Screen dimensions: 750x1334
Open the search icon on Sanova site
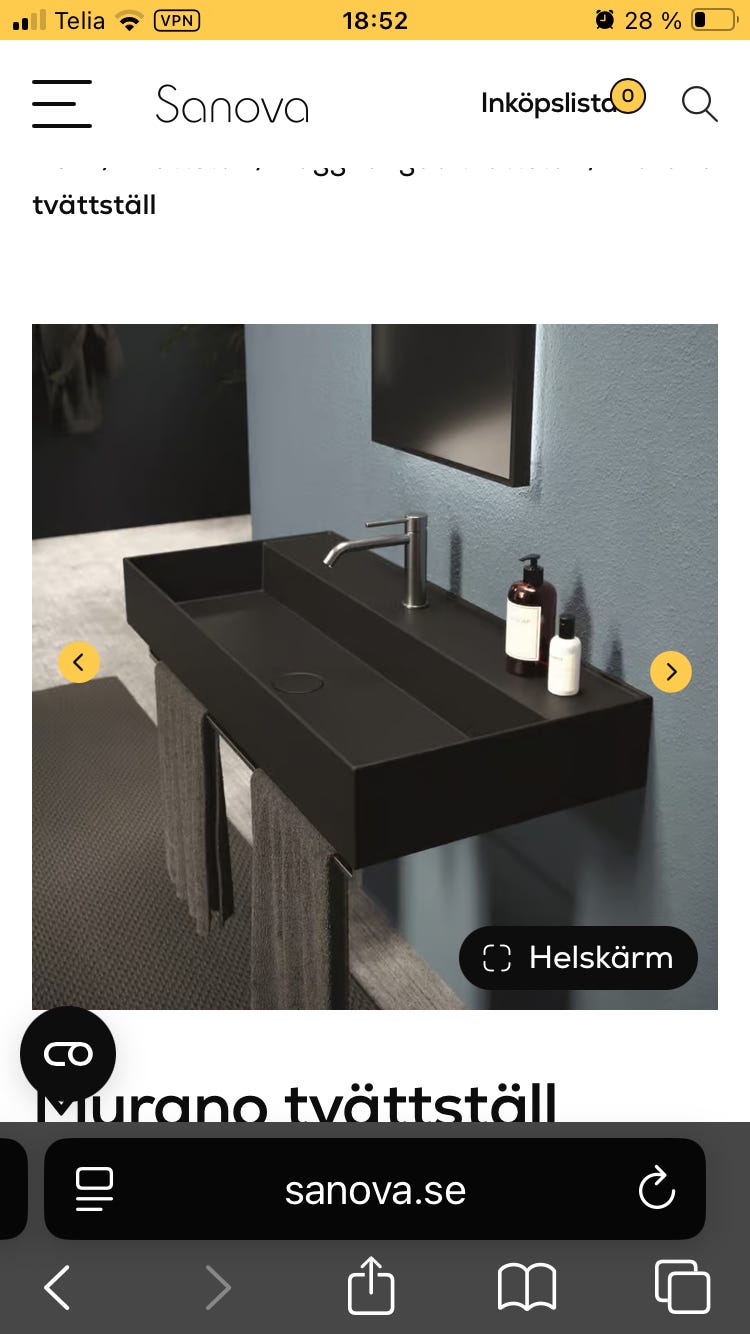point(699,104)
